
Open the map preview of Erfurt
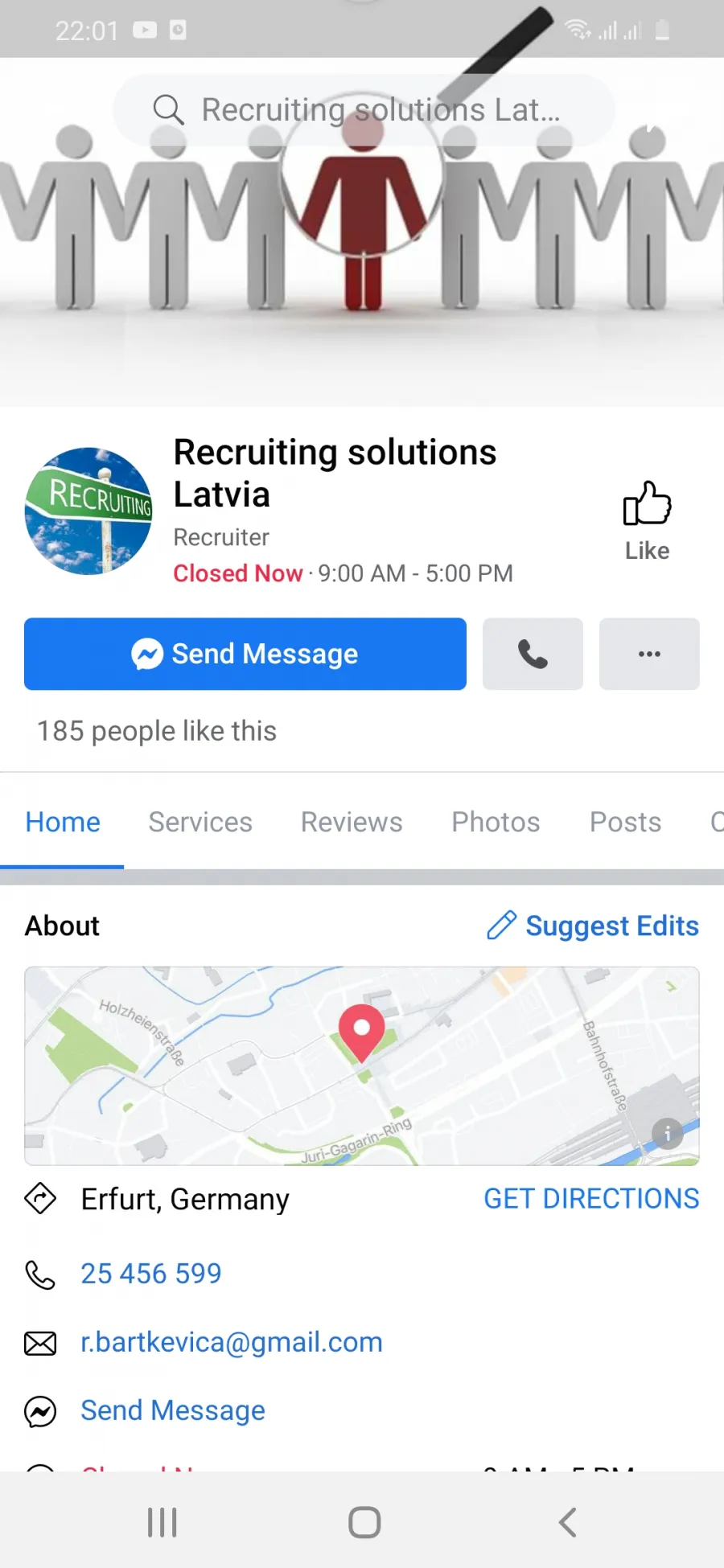(362, 1066)
